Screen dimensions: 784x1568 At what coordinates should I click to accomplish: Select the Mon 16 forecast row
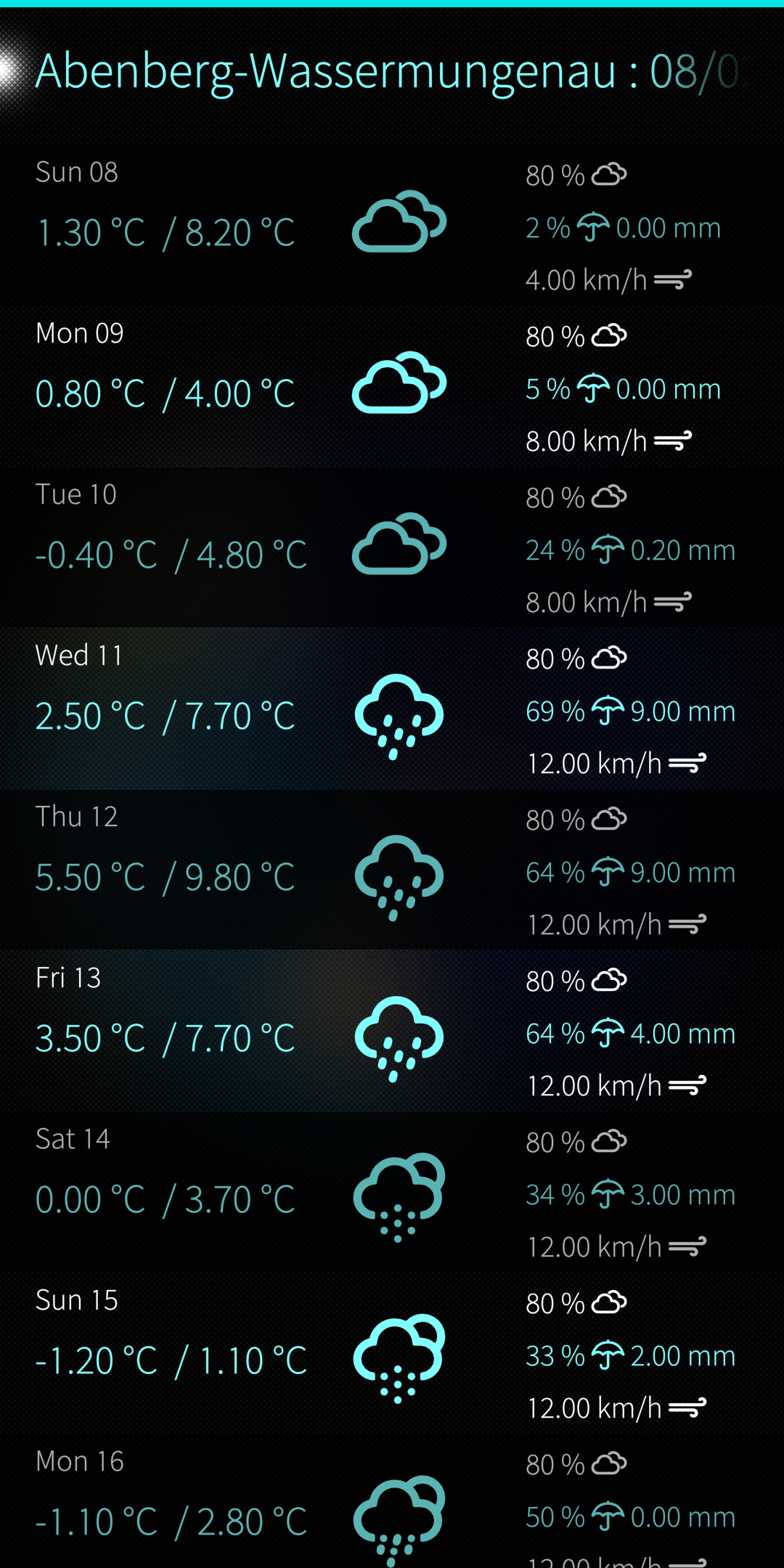(392, 1510)
